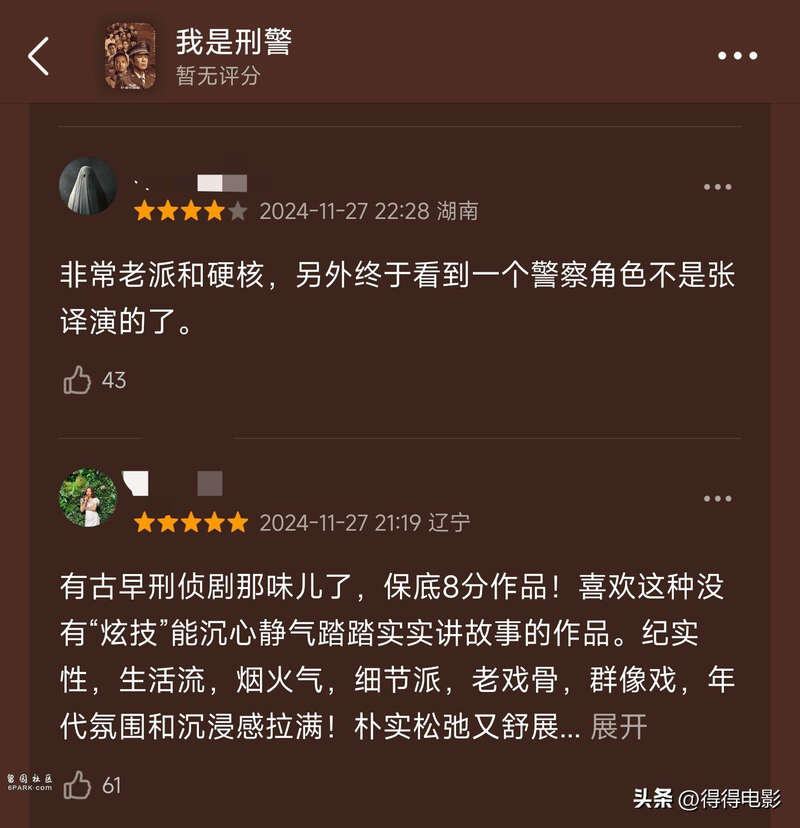
Task: Open the ghost avatar reviewer's profile
Action: pos(88,187)
